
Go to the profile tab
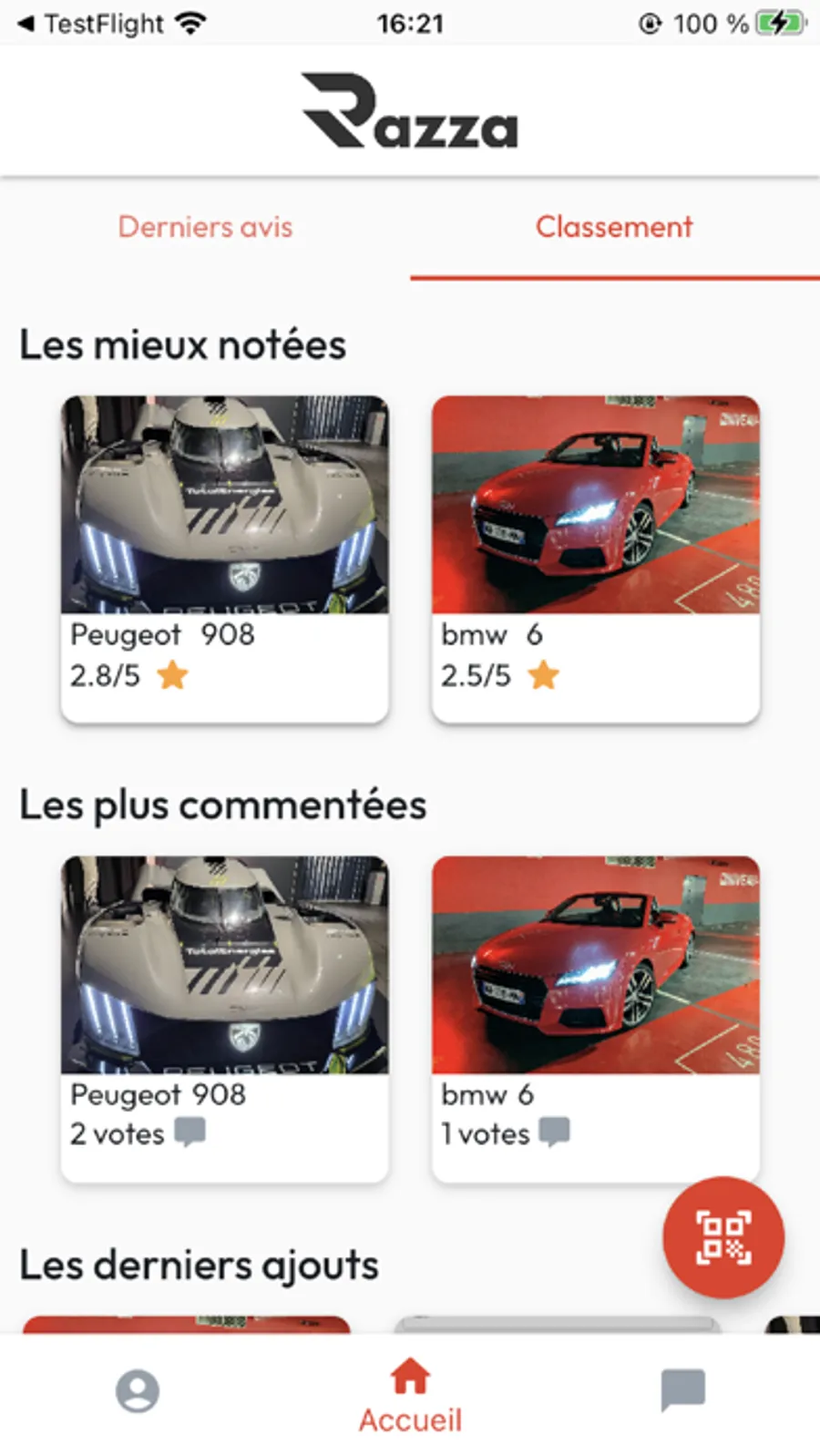click(138, 1391)
